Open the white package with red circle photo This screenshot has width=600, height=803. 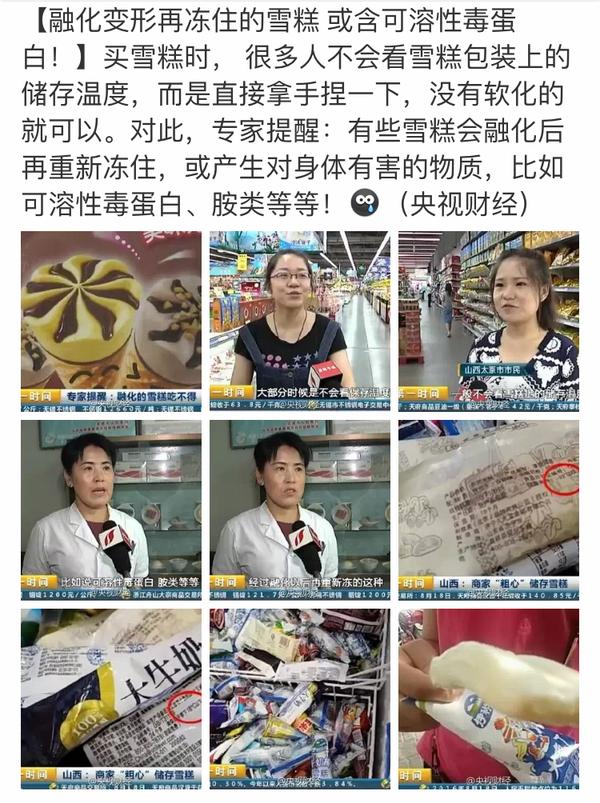coord(488,509)
